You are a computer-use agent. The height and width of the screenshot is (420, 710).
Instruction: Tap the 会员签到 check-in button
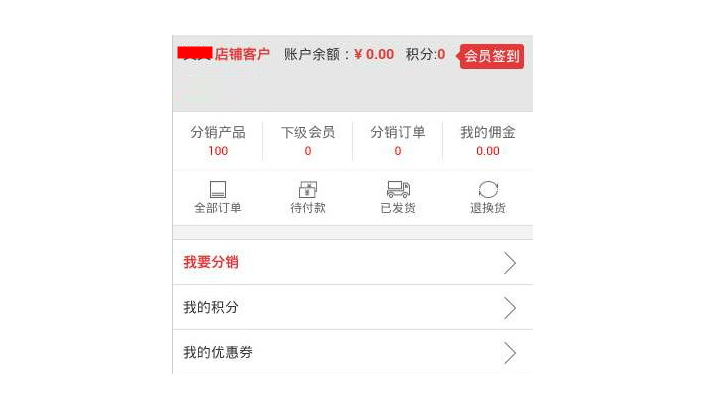click(492, 56)
